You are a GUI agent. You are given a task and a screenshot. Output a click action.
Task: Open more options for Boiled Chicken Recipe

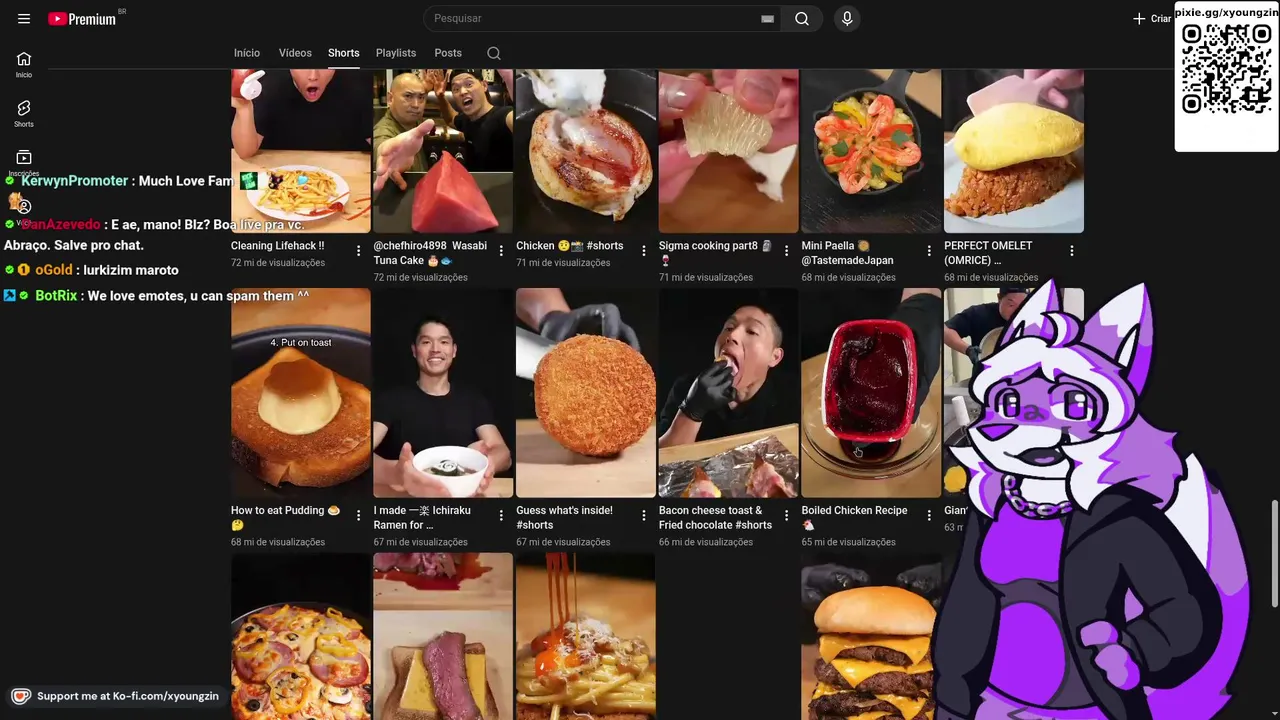coord(929,516)
